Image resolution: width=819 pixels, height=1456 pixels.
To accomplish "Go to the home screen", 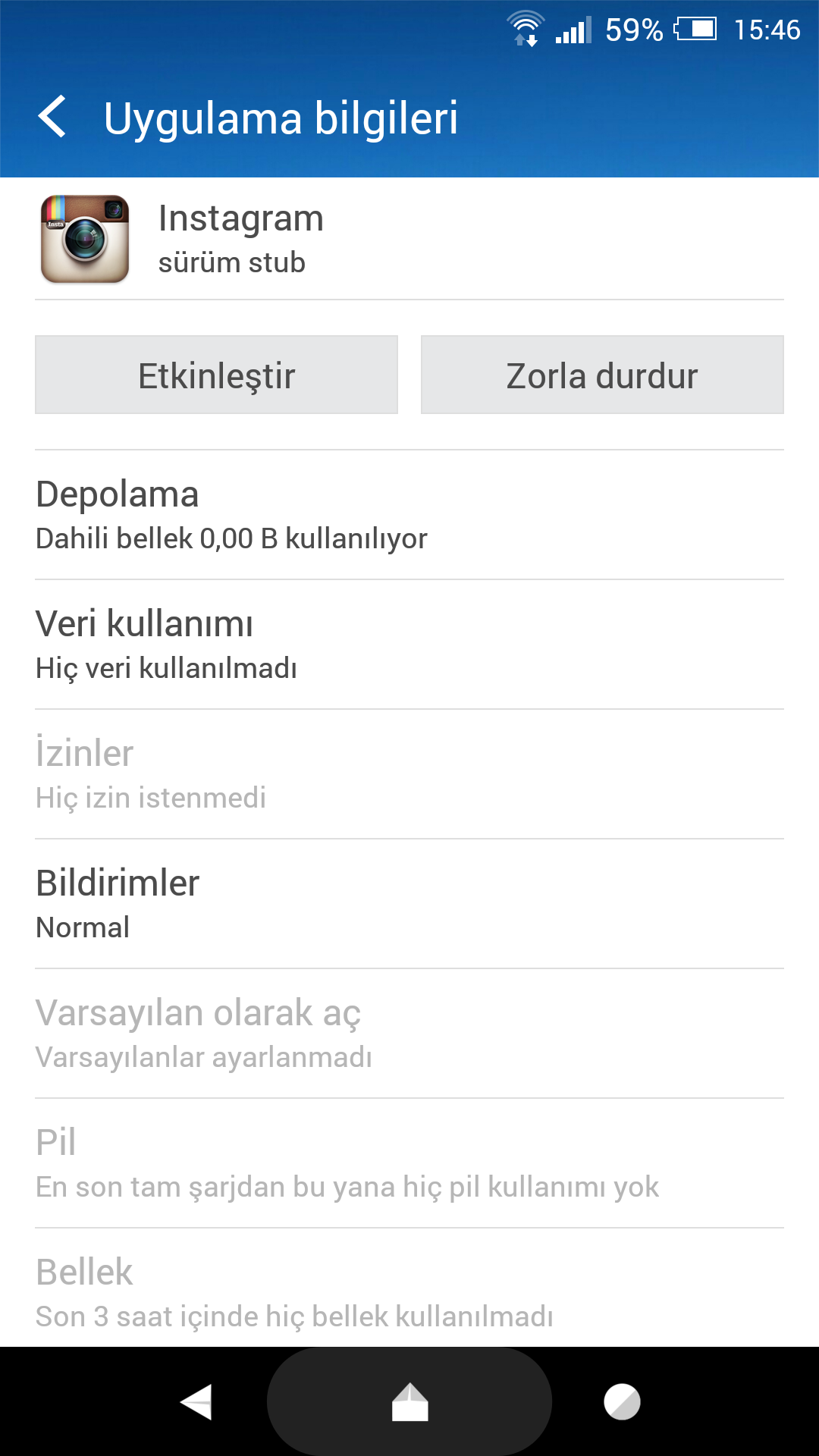I will (409, 1402).
